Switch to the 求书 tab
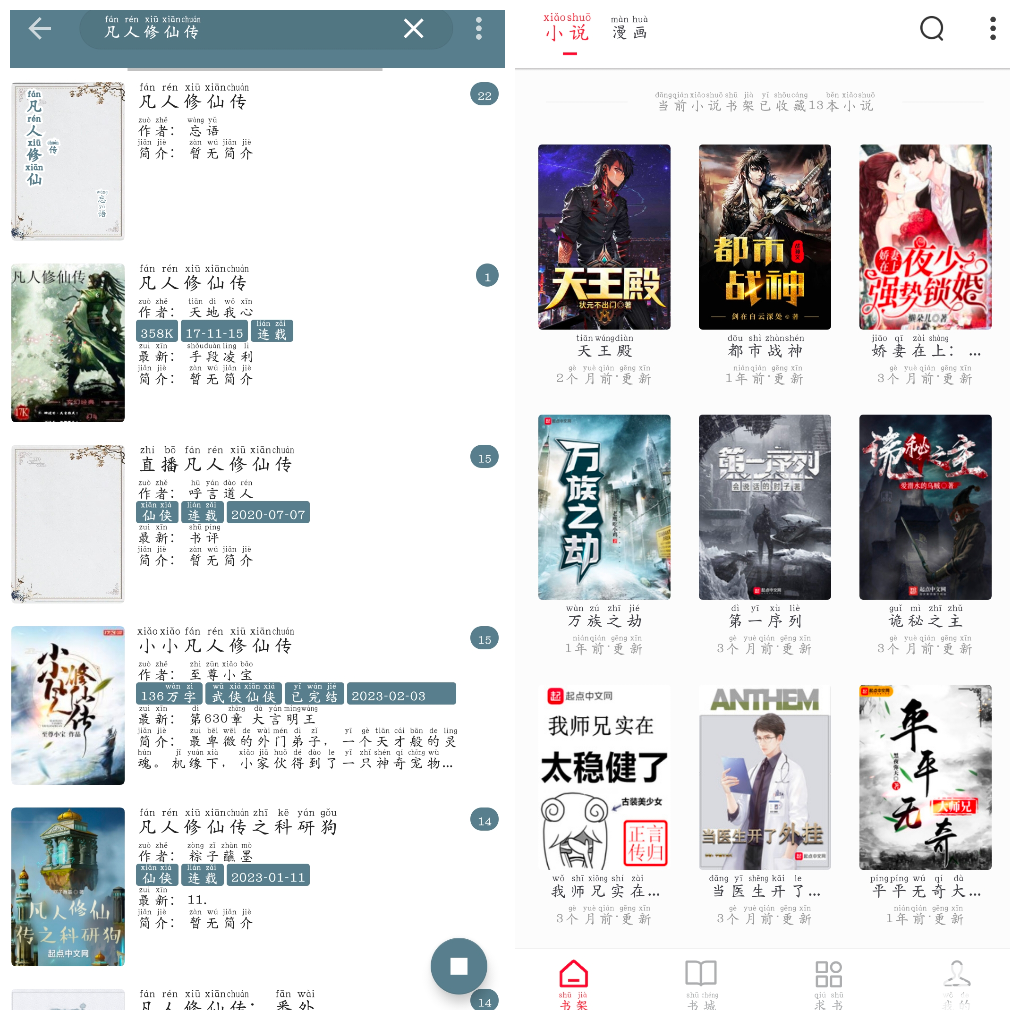 [x=829, y=982]
